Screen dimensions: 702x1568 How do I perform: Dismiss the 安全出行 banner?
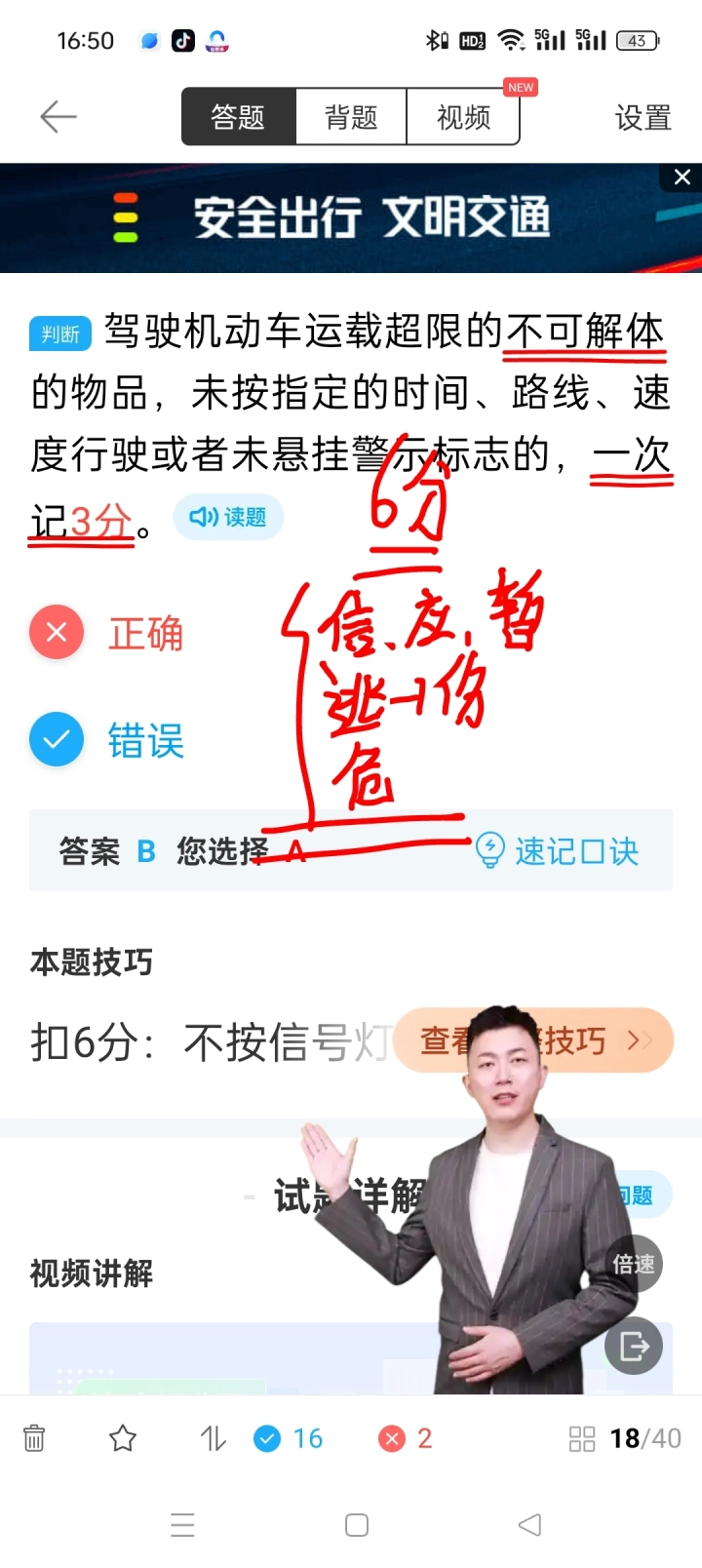pos(682,176)
